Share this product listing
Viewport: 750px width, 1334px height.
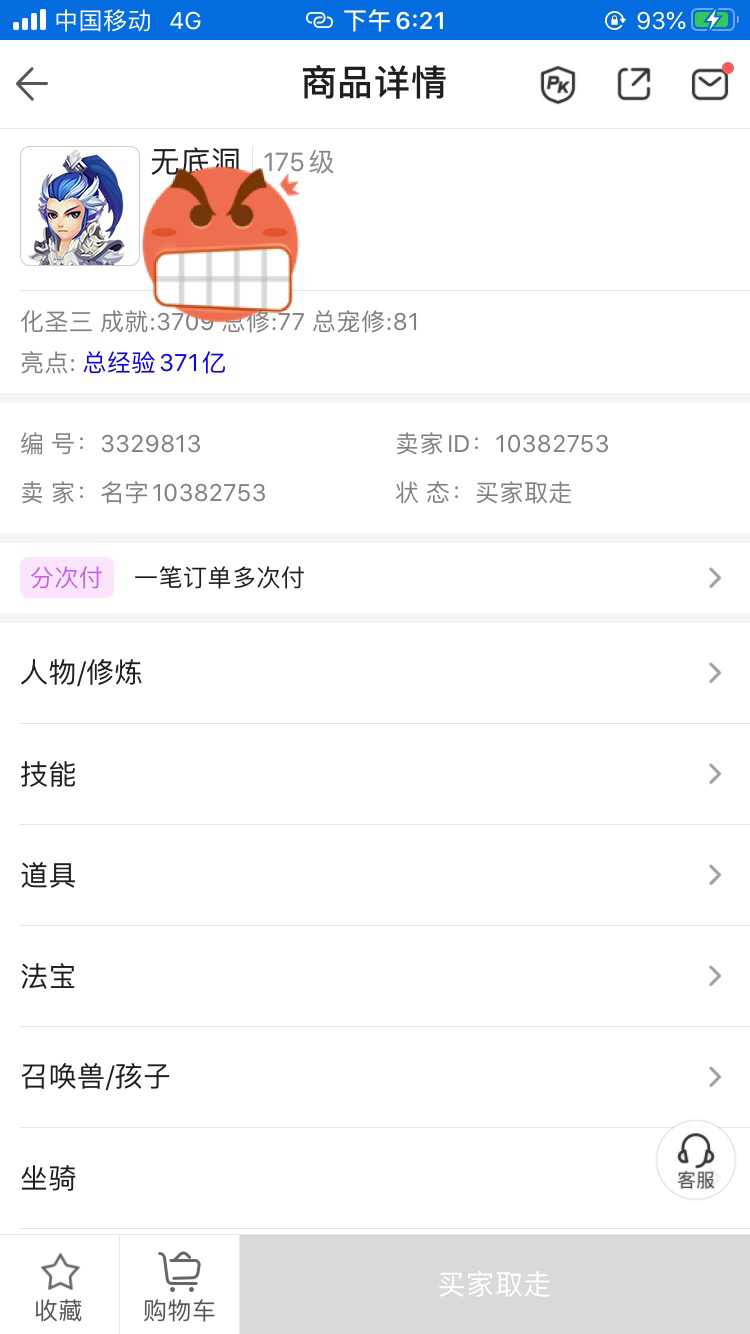pyautogui.click(x=634, y=85)
